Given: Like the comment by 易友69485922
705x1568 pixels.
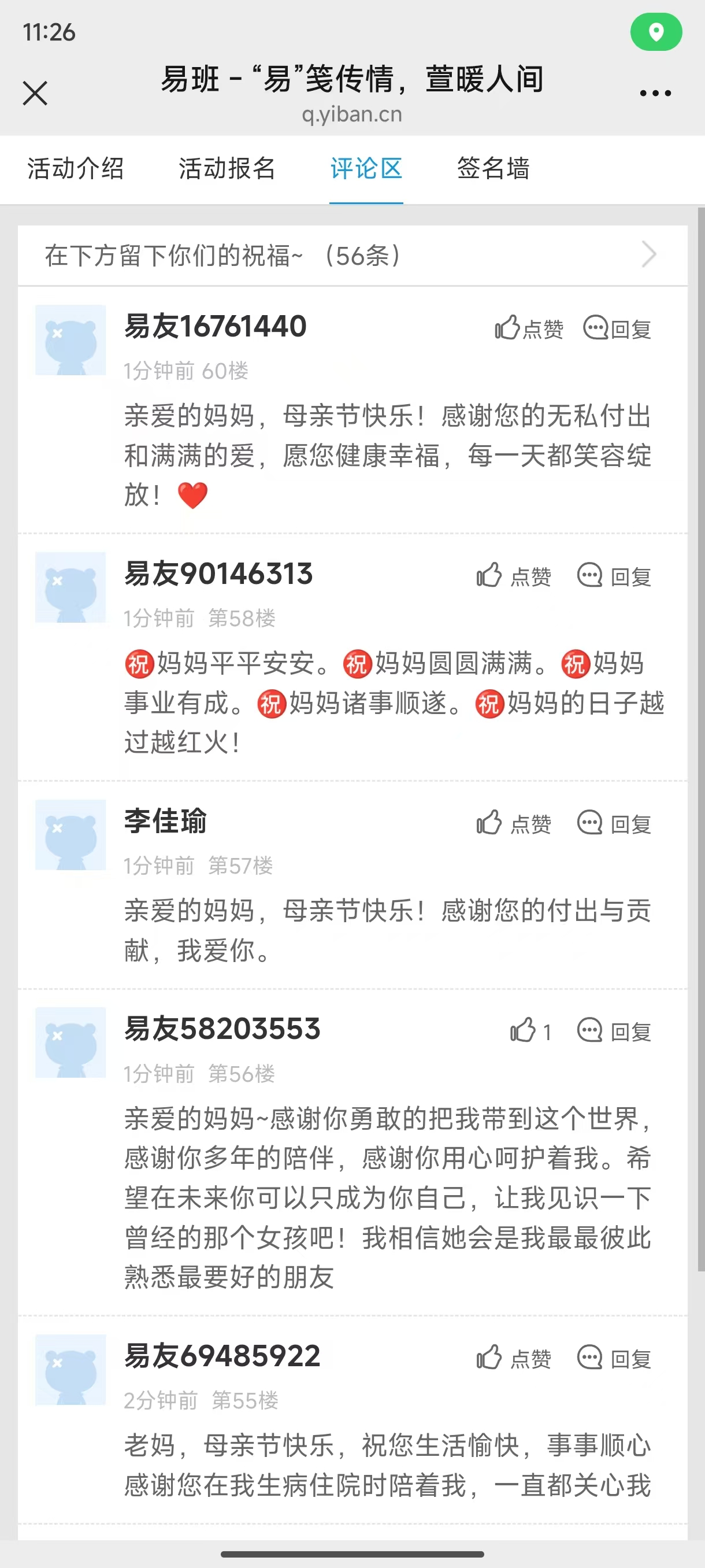Looking at the screenshot, I should coord(513,1358).
